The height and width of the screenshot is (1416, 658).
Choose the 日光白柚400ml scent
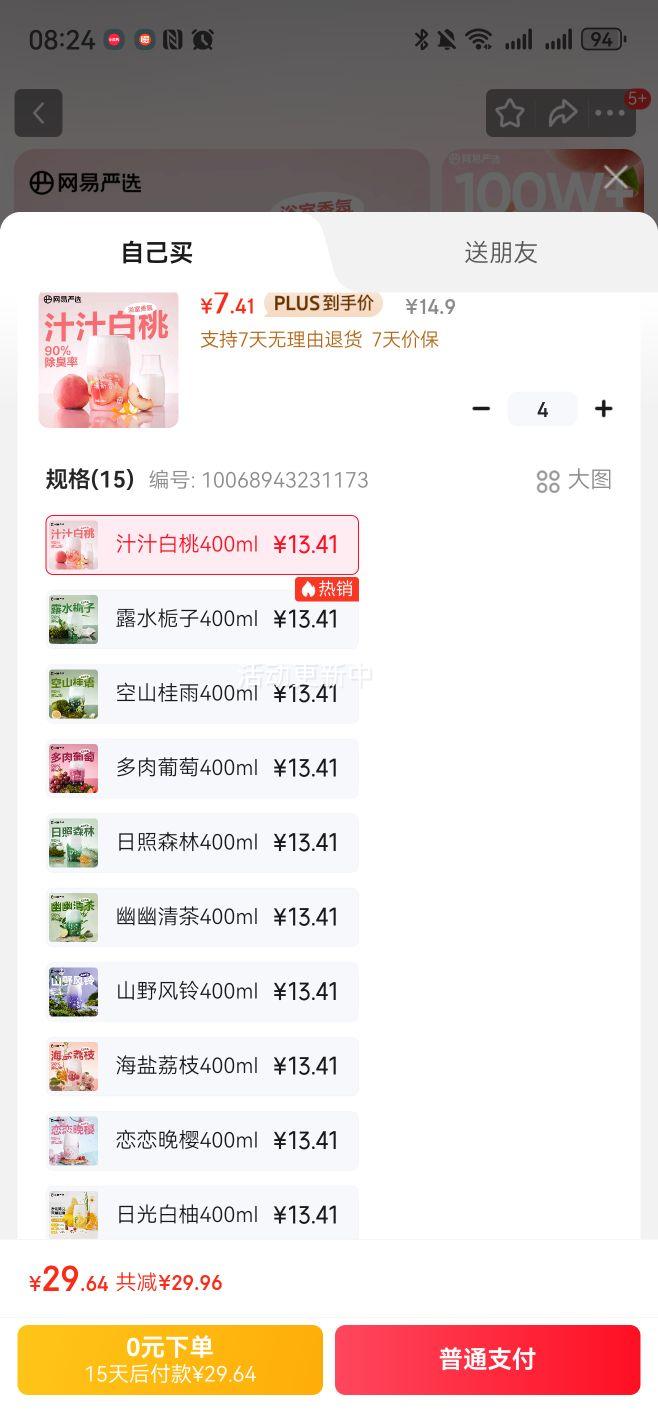coord(202,1214)
